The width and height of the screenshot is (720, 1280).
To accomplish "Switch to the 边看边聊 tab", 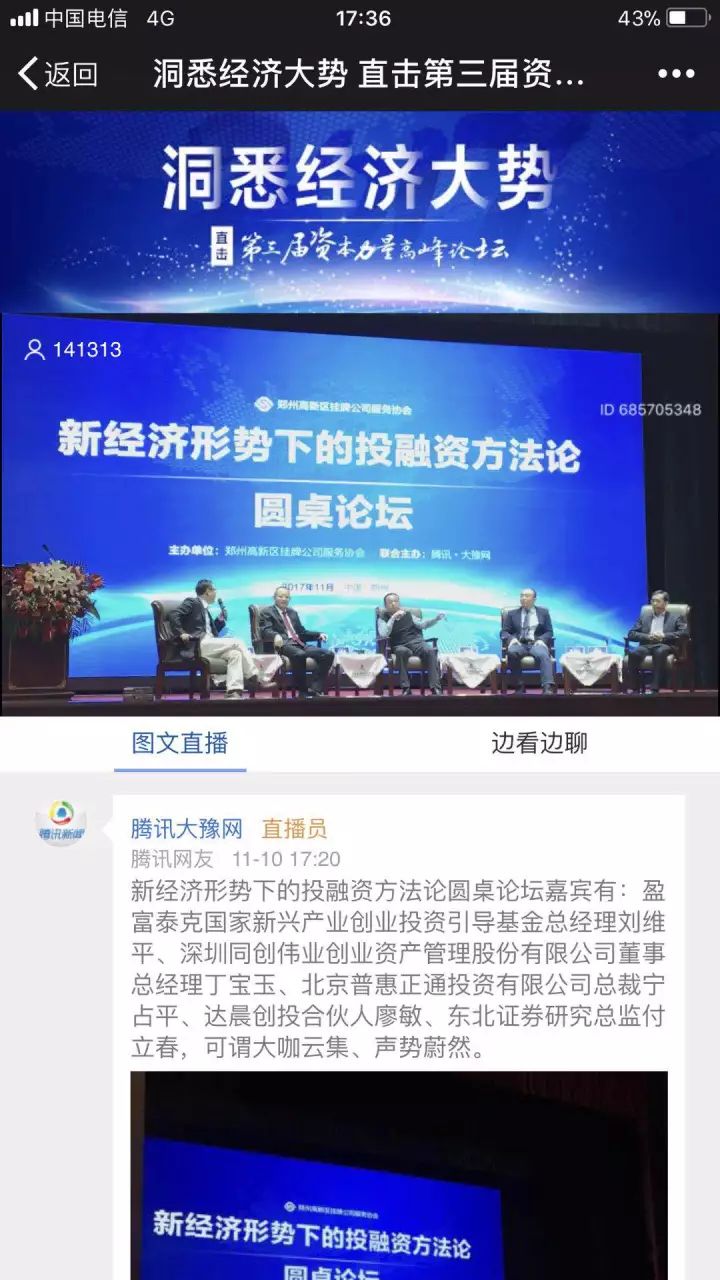I will coord(539,743).
